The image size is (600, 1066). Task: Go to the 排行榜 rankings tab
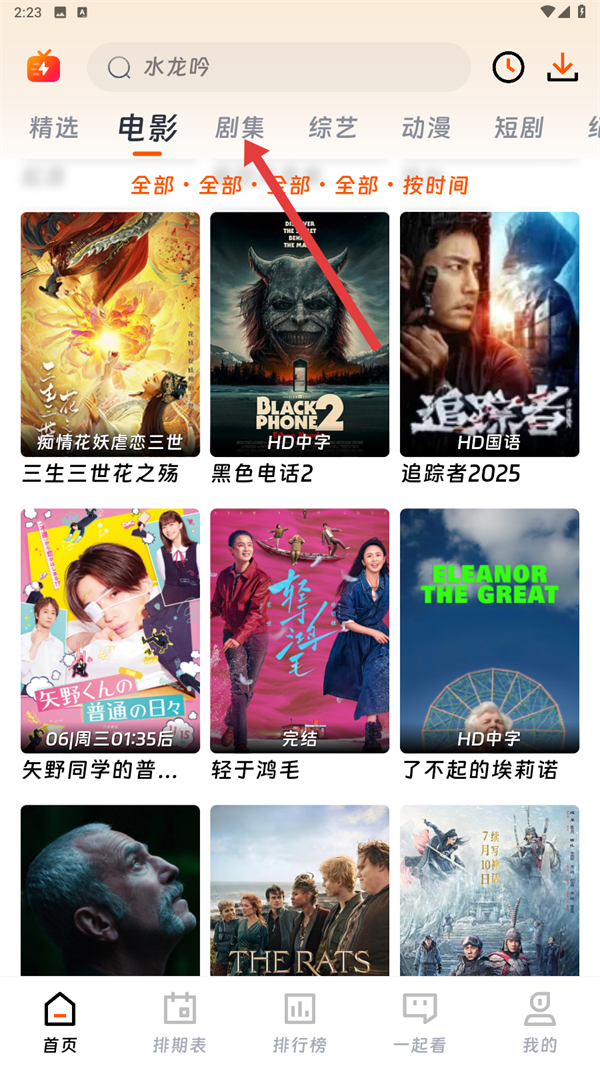(300, 1022)
